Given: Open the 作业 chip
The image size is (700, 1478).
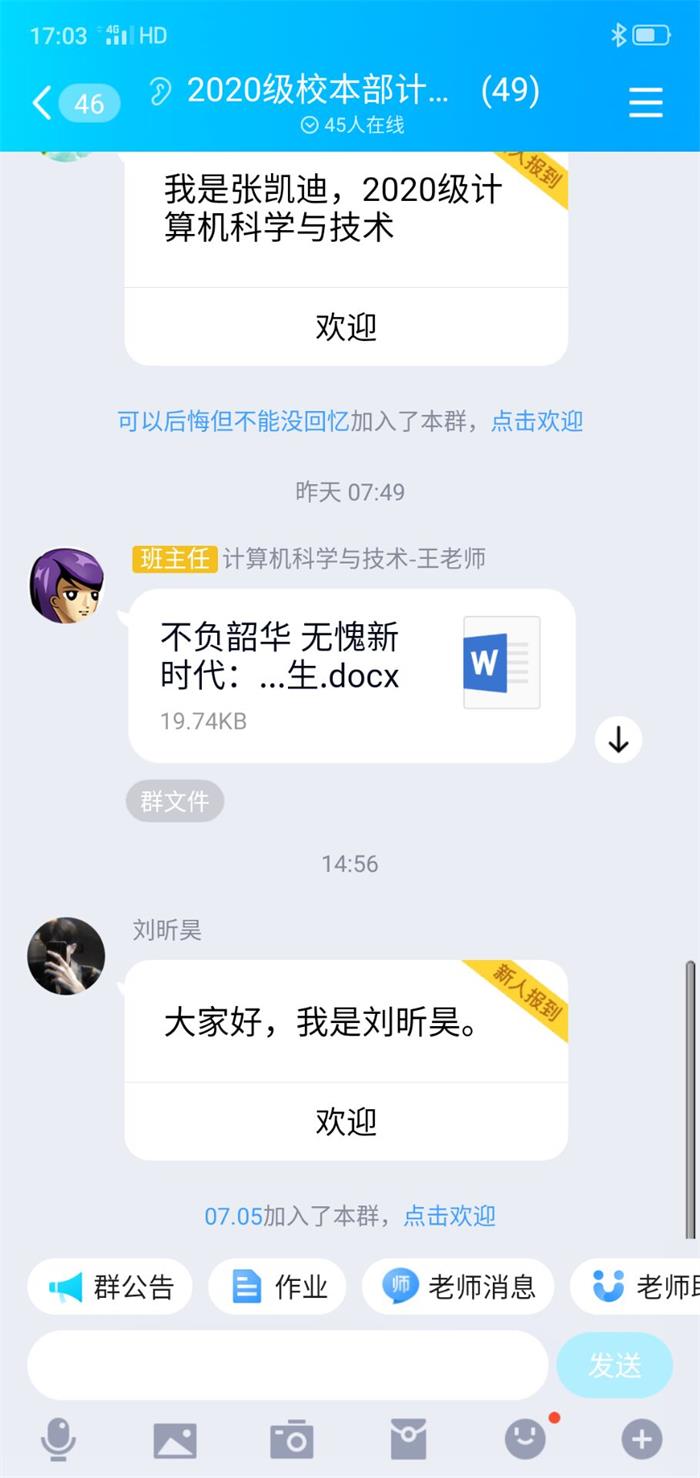Looking at the screenshot, I should (x=279, y=1286).
